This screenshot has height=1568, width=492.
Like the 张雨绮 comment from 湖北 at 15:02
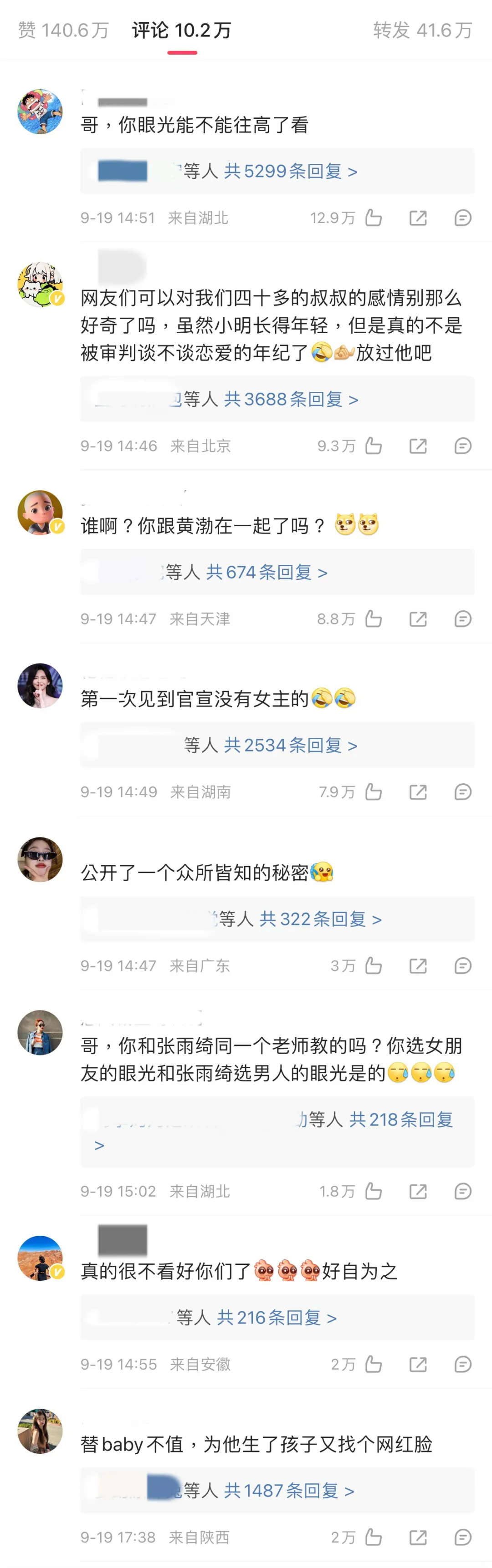coord(373,1191)
